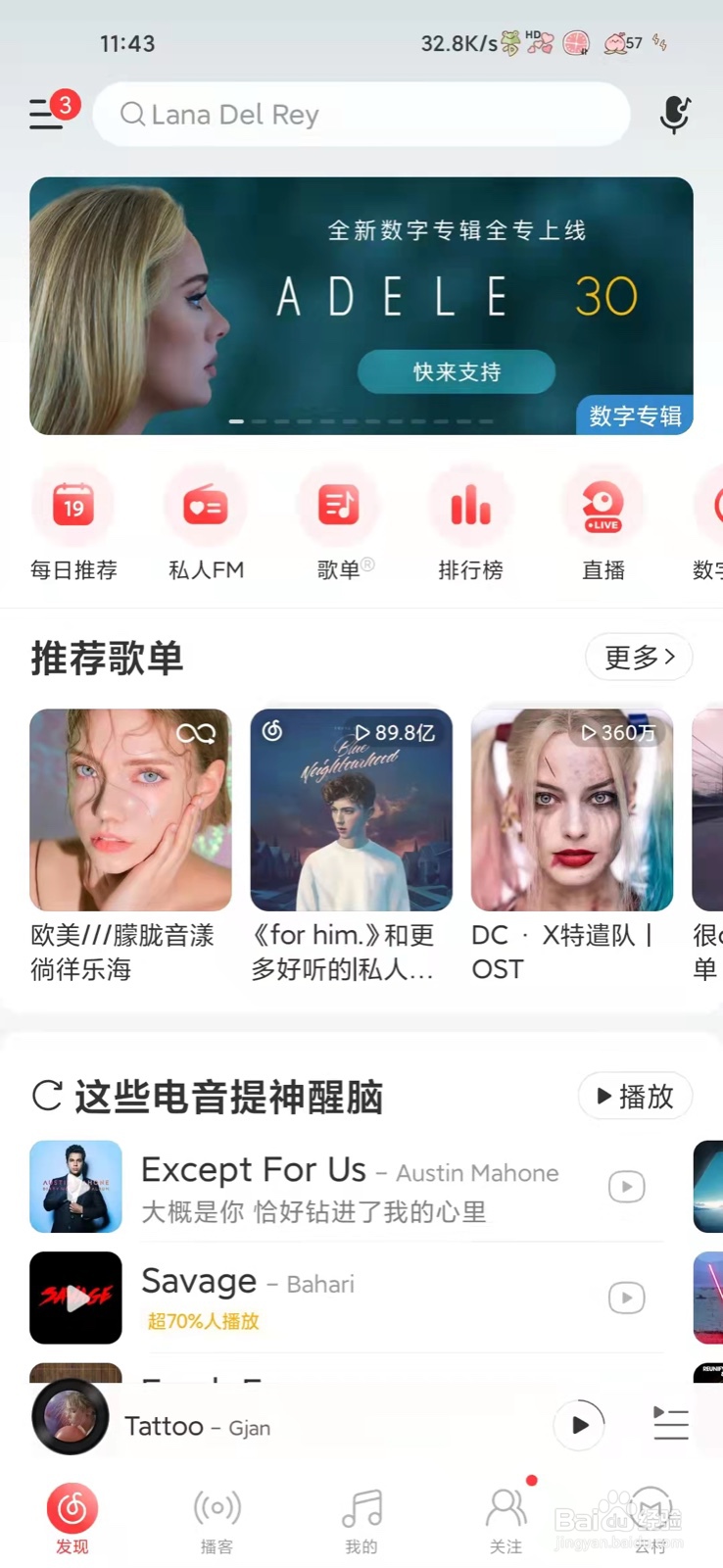Open the DC · X特遣队 OST playlist

point(572,810)
